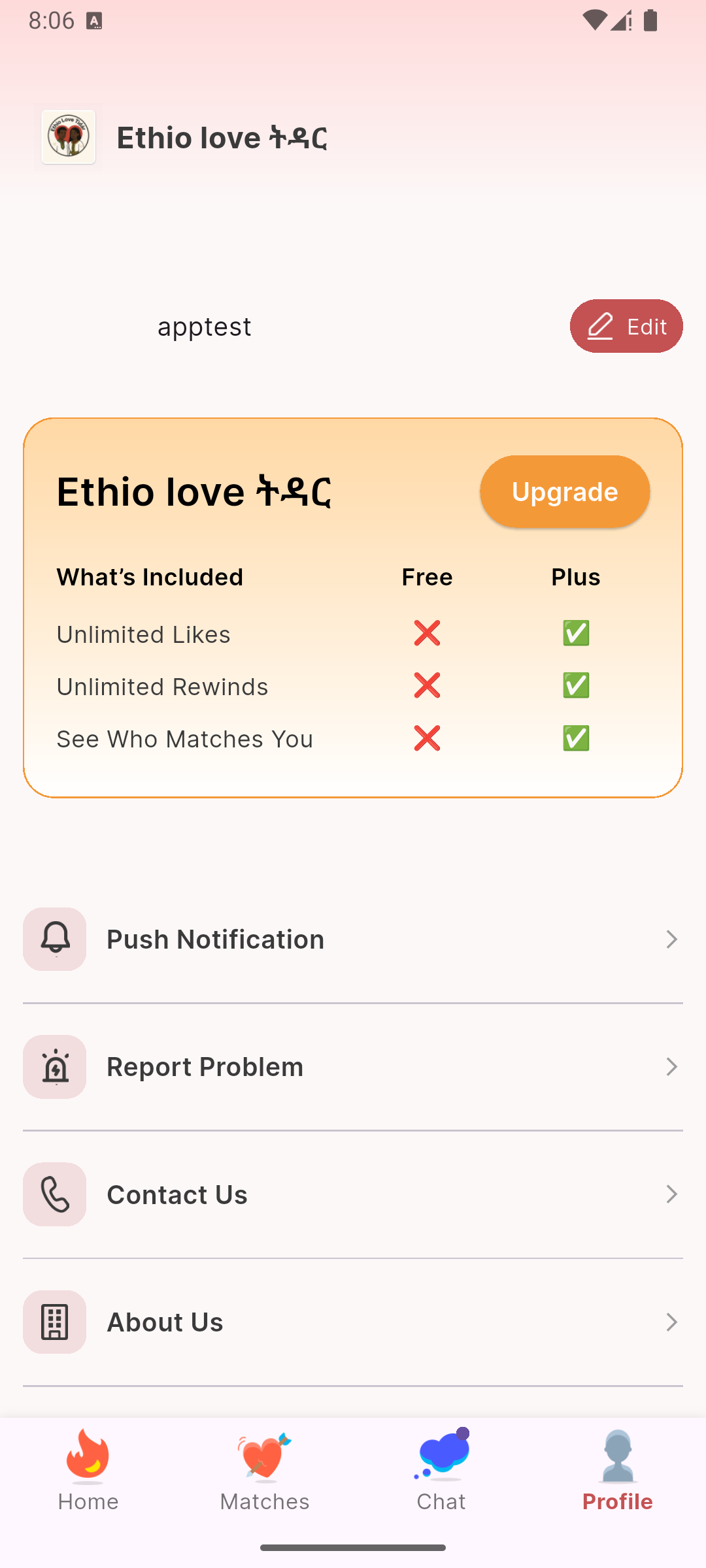Go to the Matches tab

pos(265,1471)
